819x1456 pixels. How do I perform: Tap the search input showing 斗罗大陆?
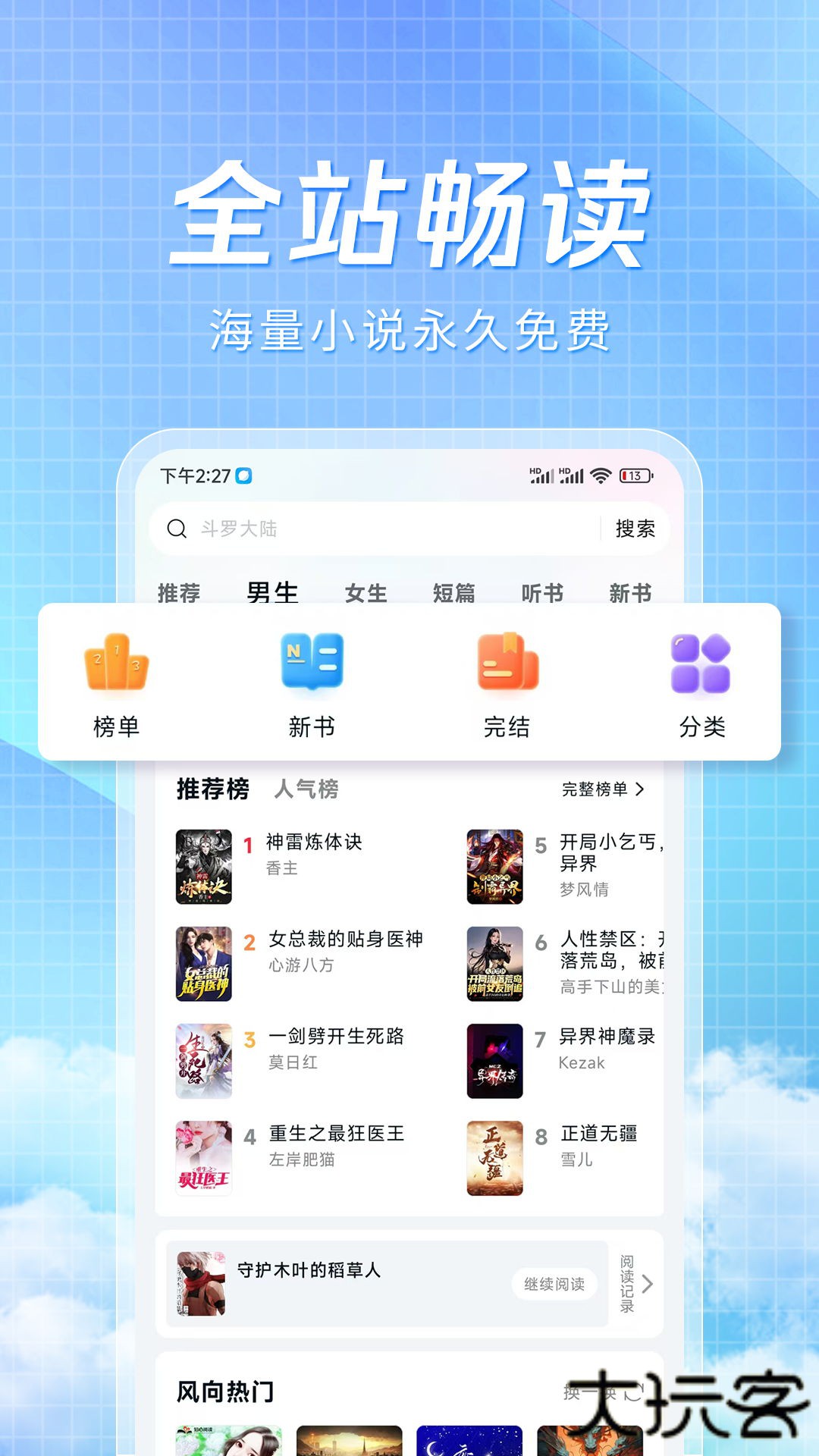click(250, 529)
